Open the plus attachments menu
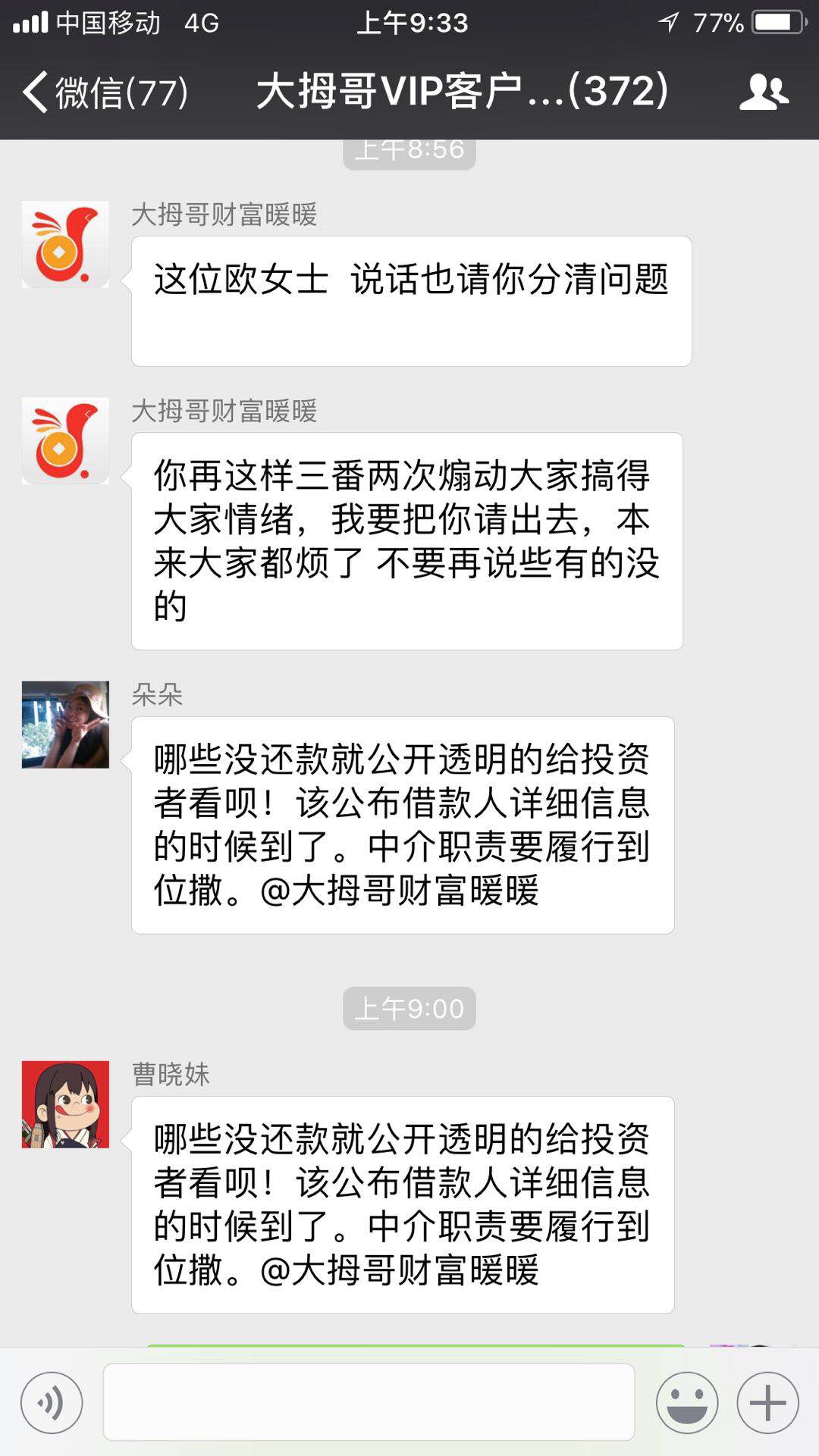Screen dimensions: 819x1456 click(x=767, y=1403)
